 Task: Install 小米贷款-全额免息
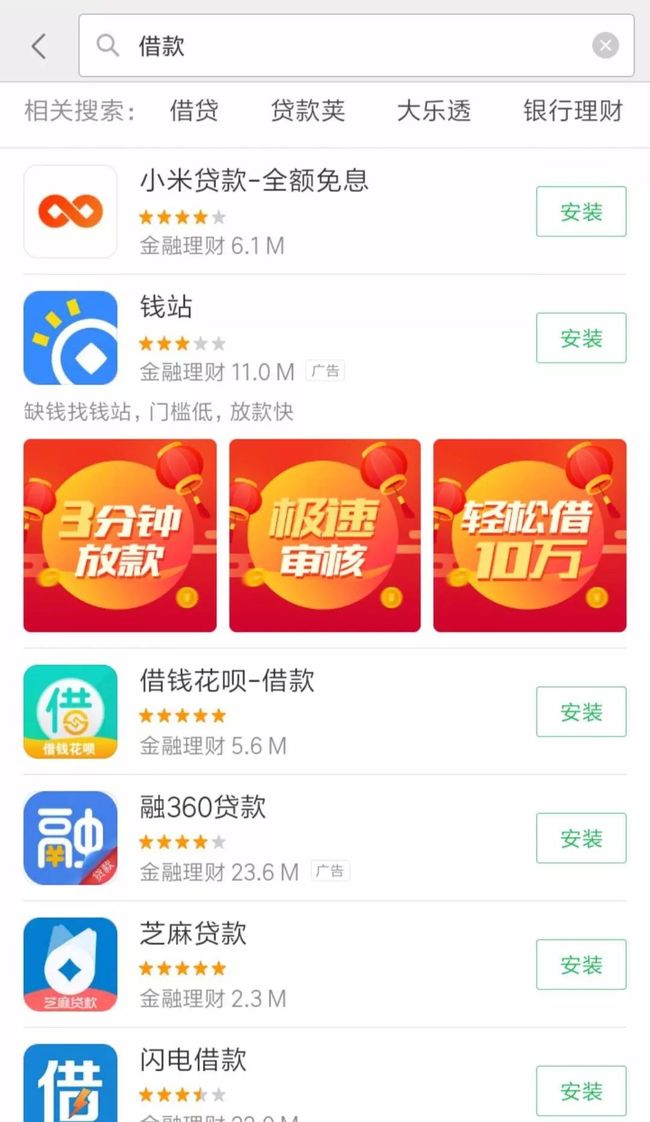(x=581, y=212)
